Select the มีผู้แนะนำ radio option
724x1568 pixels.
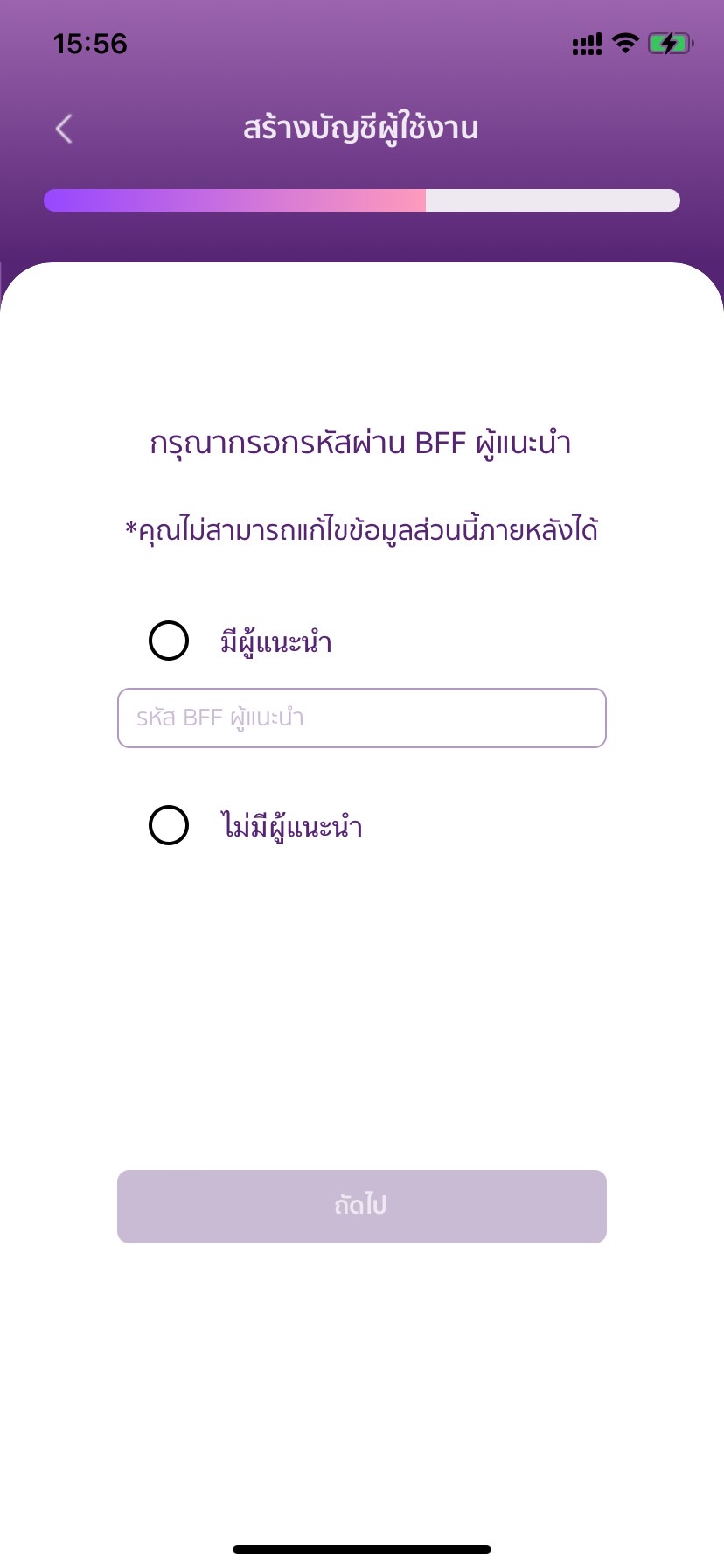click(169, 640)
